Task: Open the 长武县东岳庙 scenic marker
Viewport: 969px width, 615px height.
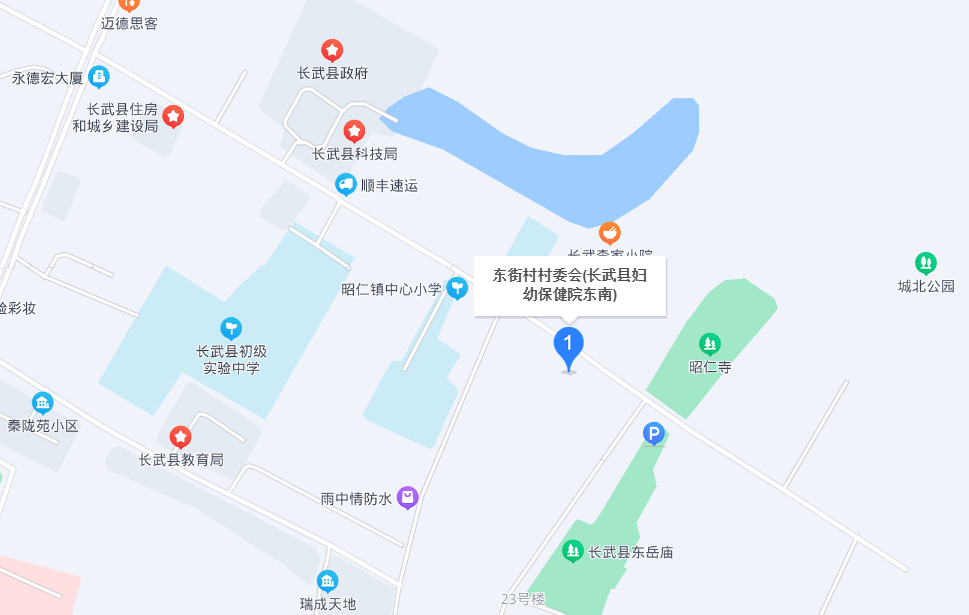Action: coord(573,551)
